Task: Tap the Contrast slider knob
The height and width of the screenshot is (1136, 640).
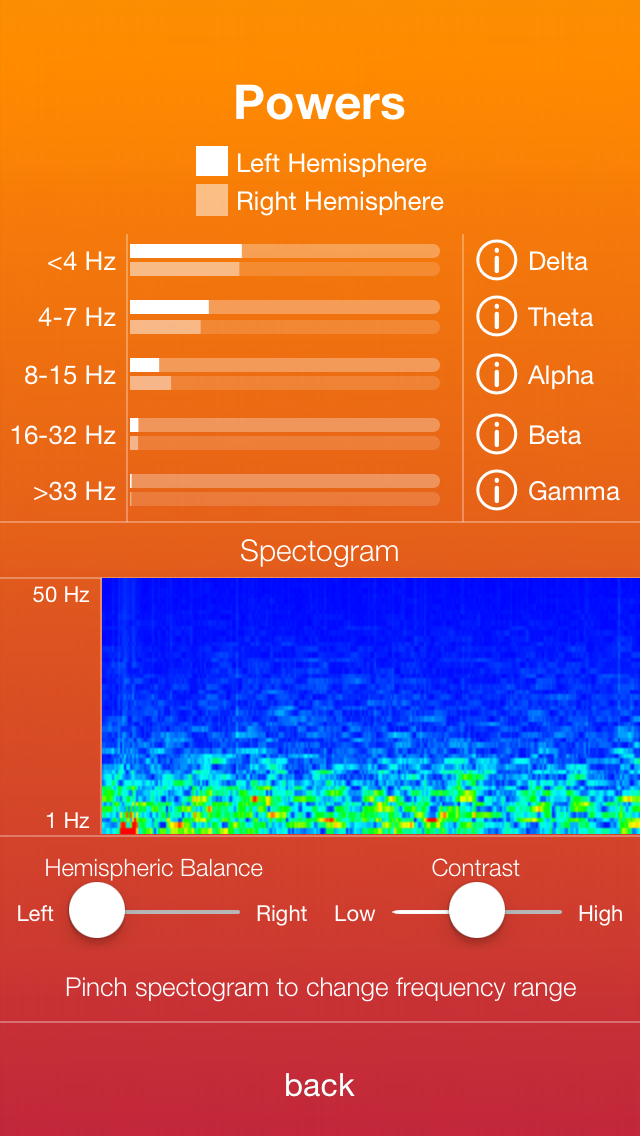Action: click(476, 911)
